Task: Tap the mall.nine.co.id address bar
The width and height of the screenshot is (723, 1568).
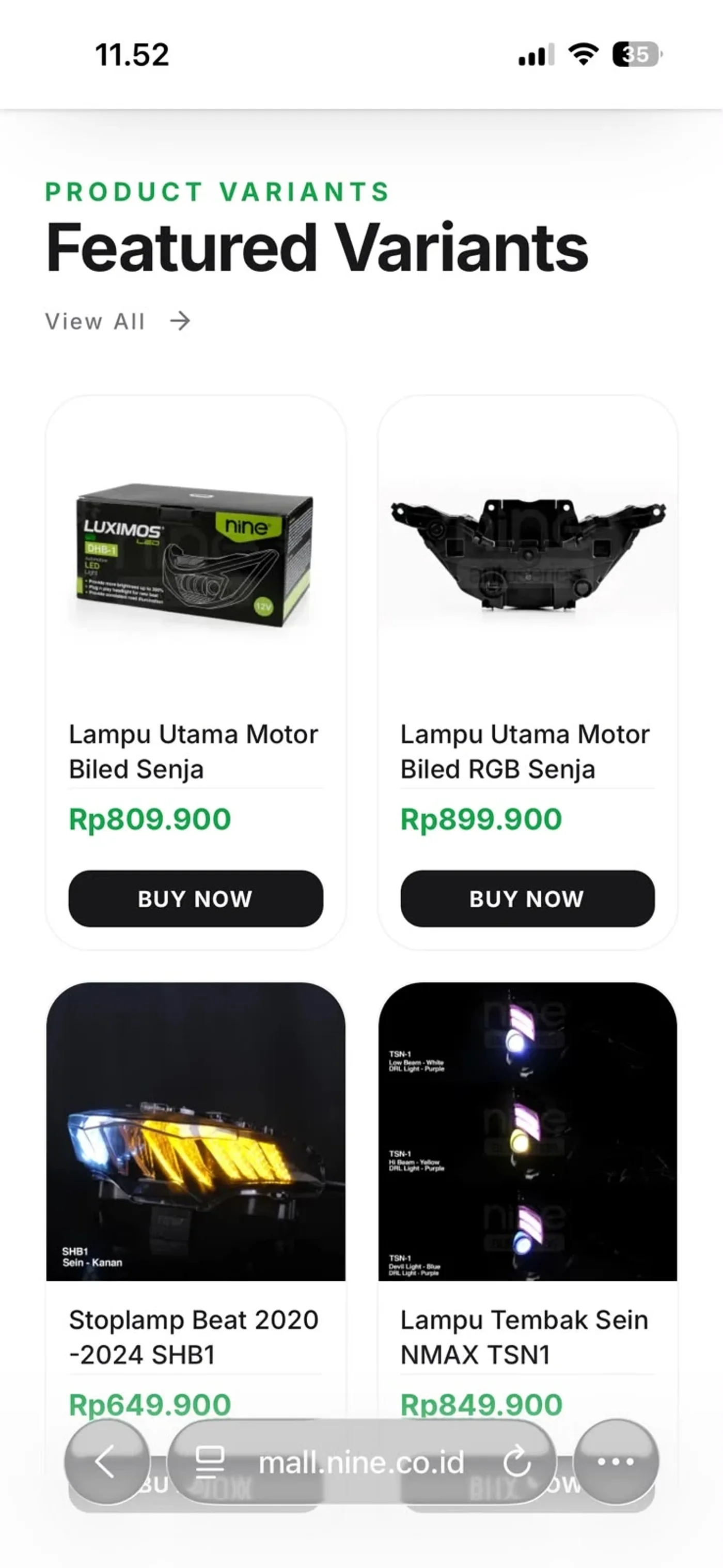Action: 361,1462
